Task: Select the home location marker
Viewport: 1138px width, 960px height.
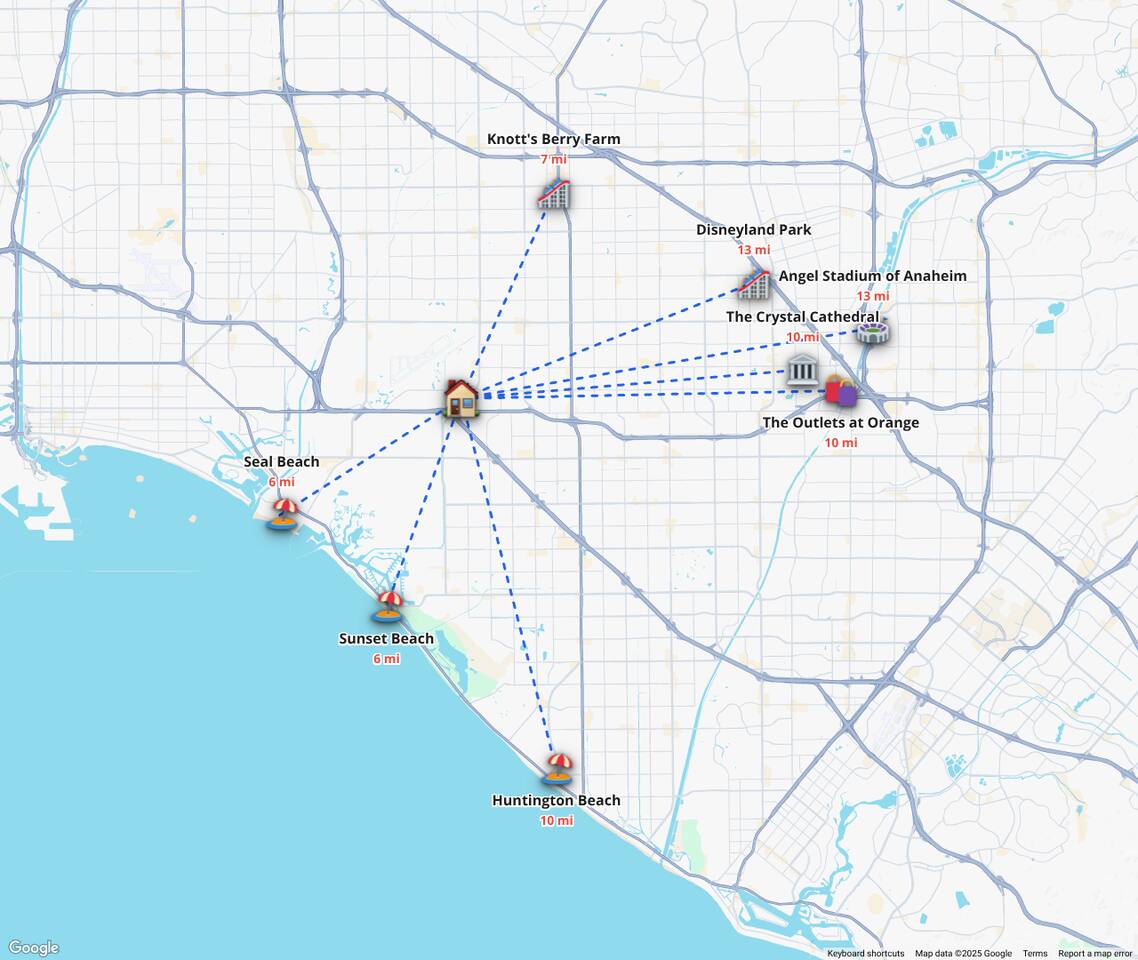Action: (461, 399)
